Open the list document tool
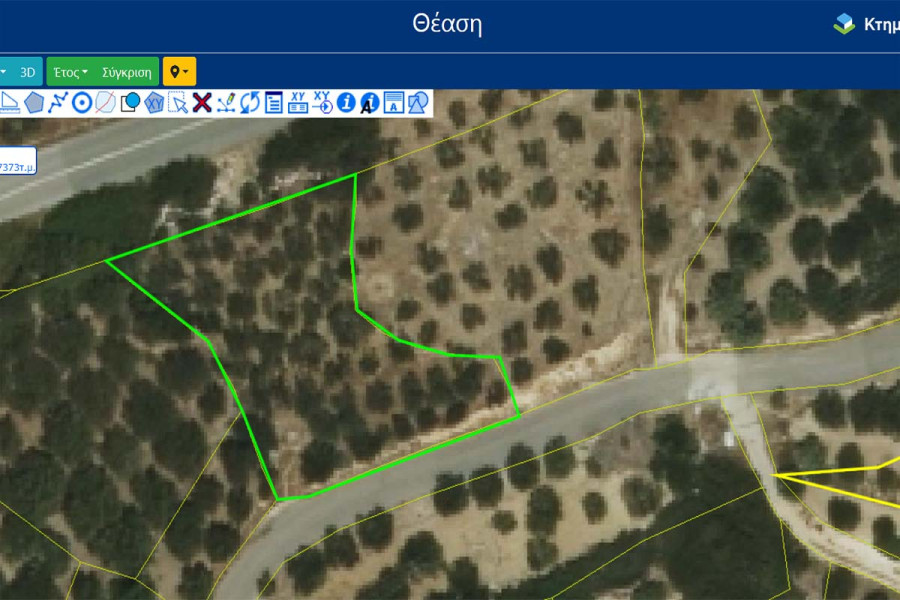 (274, 102)
